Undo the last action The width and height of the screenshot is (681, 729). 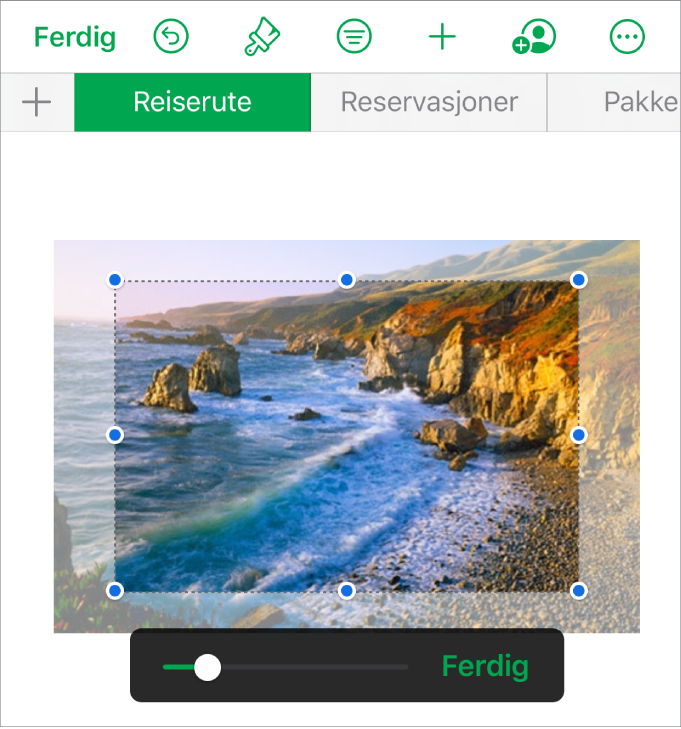(171, 38)
